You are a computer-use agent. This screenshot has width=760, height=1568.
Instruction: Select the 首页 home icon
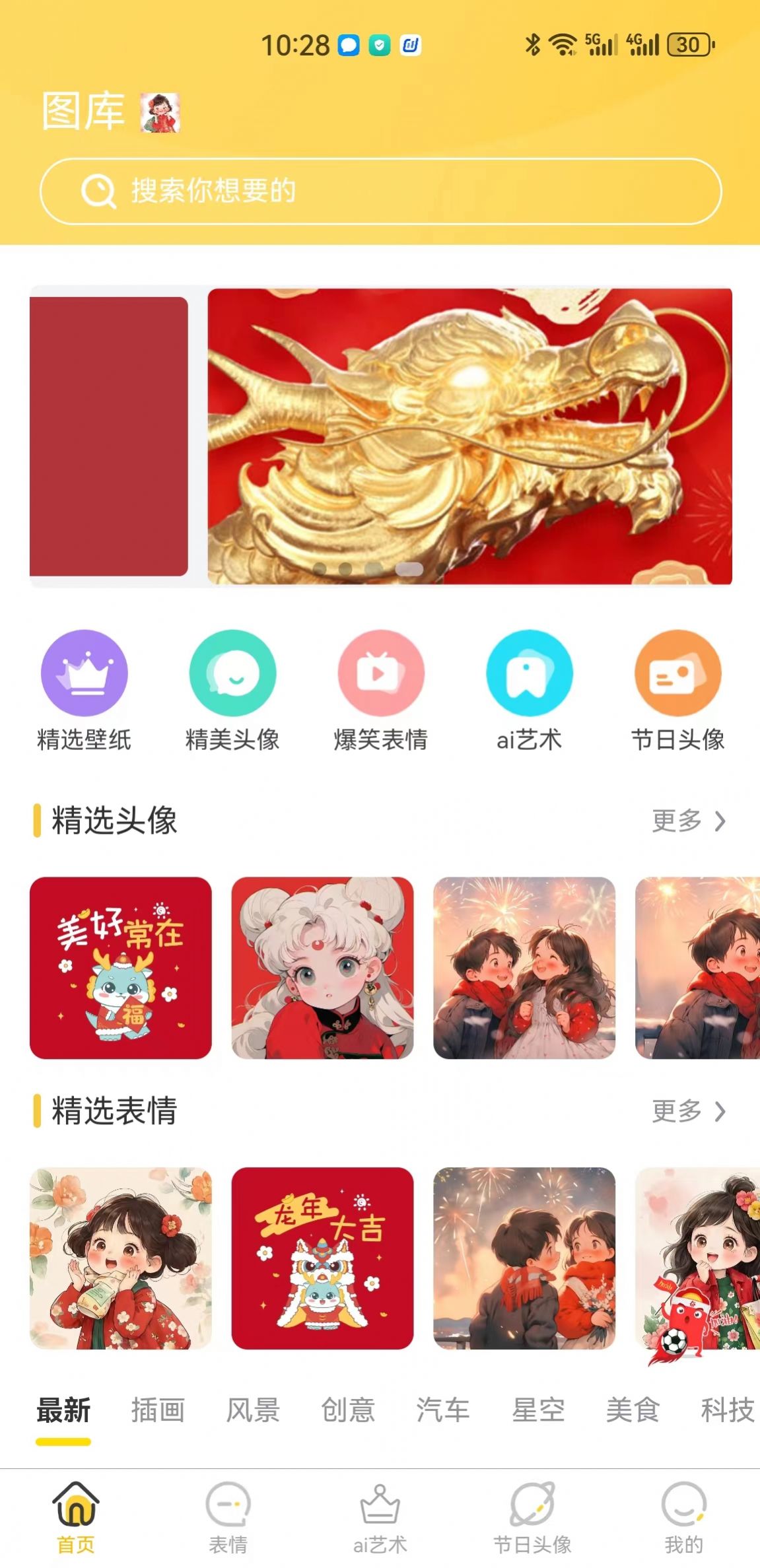(x=76, y=1513)
